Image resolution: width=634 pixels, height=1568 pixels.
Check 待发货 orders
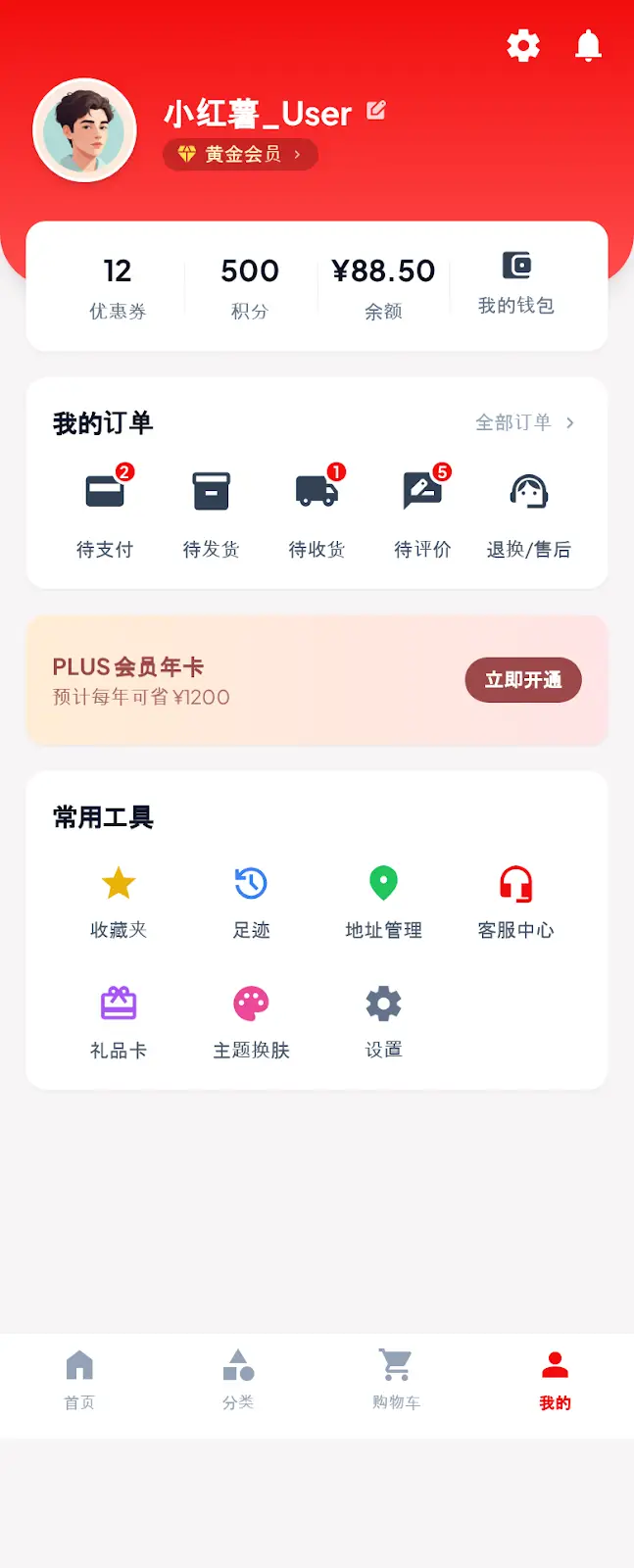click(211, 512)
